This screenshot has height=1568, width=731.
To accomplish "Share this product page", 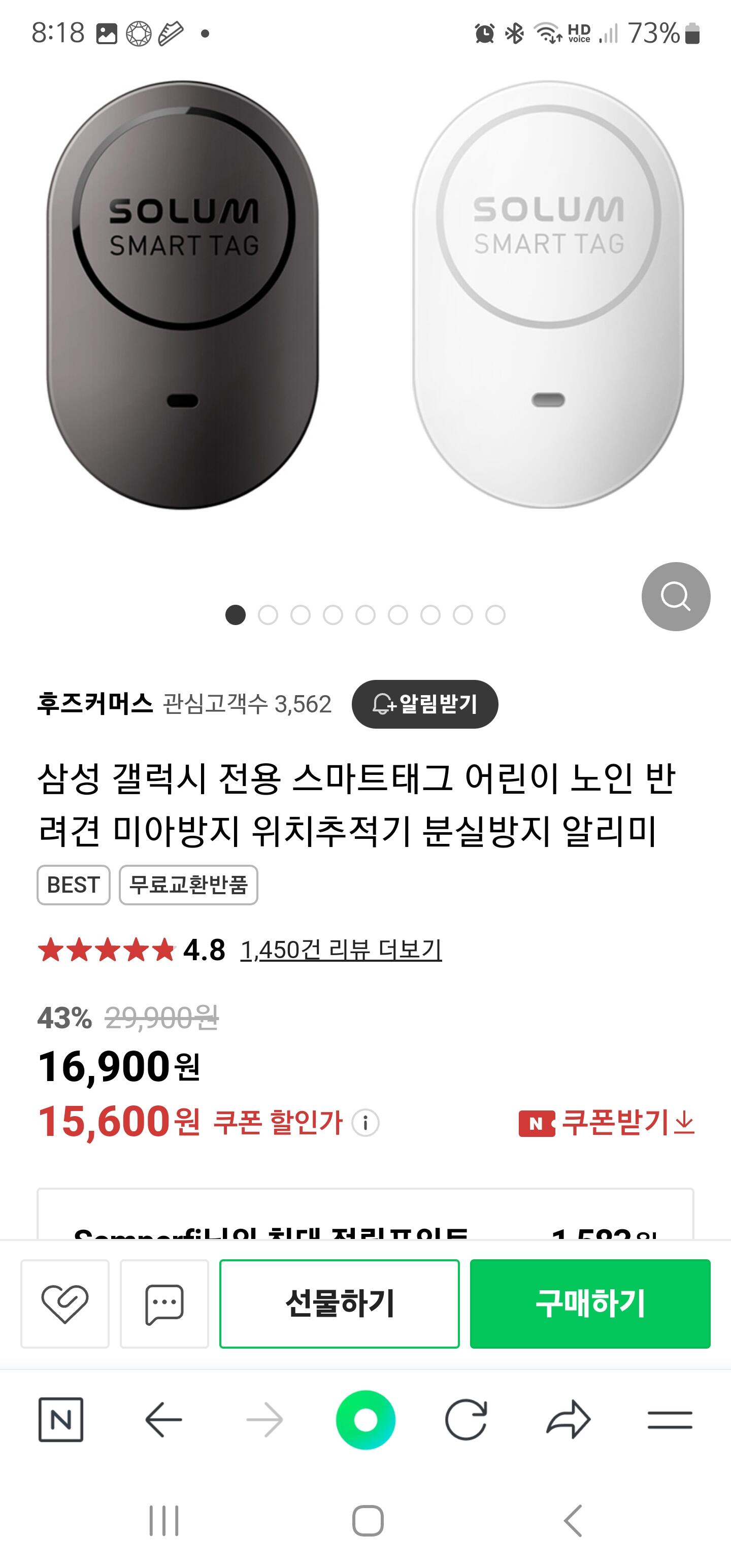I will tap(569, 1420).
